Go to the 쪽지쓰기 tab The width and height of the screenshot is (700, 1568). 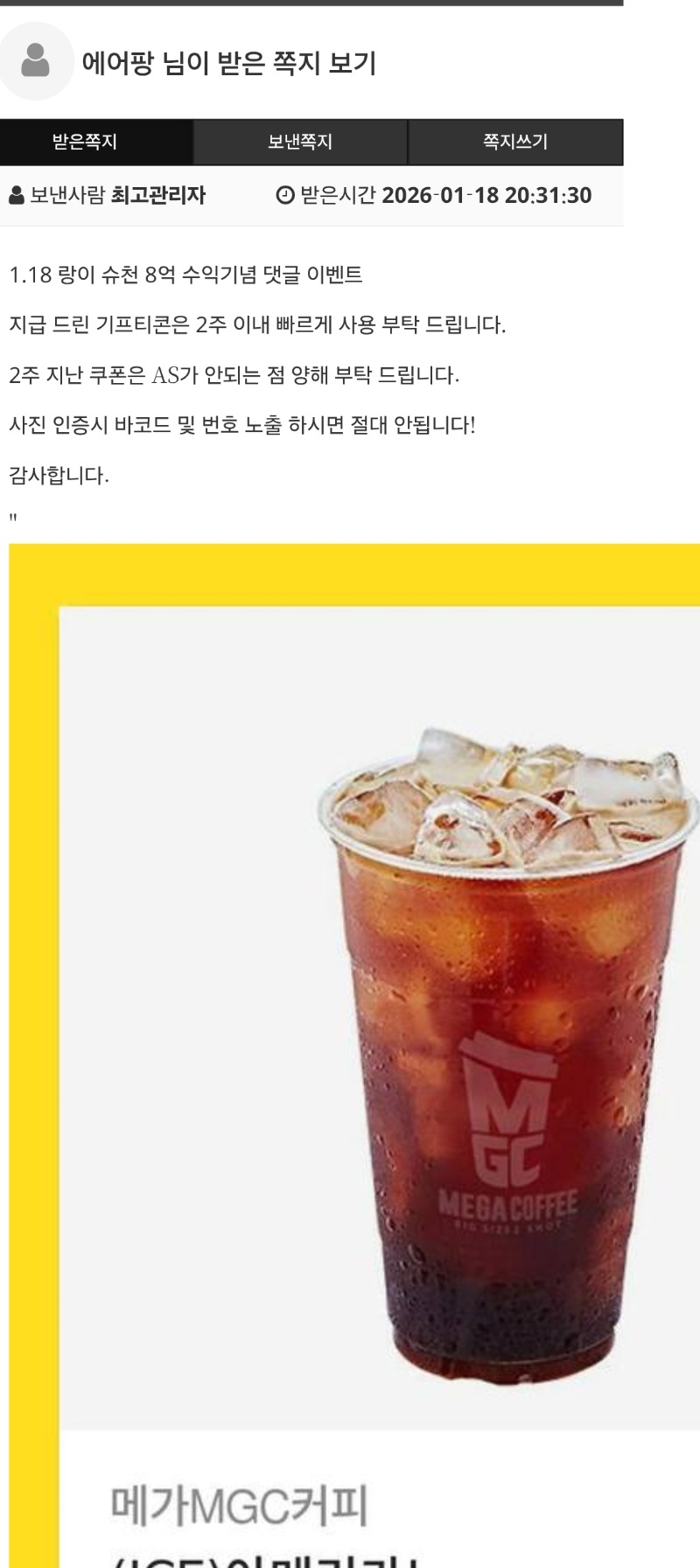[515, 142]
